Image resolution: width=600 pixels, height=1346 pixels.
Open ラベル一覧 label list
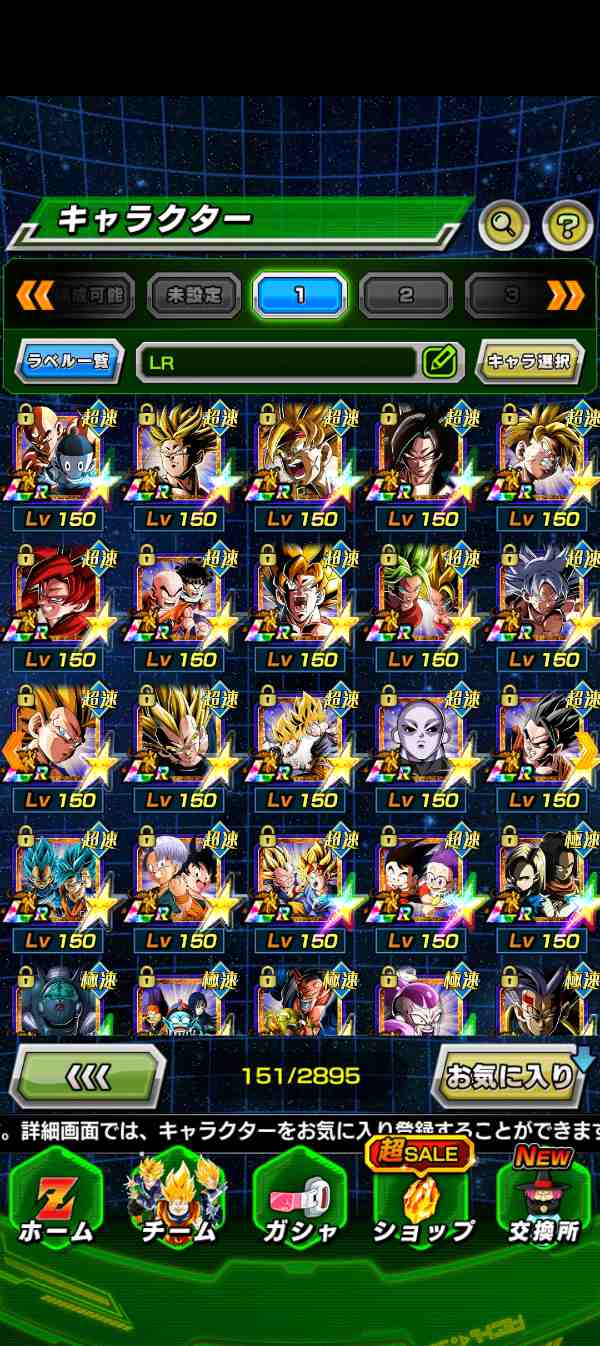pyautogui.click(x=69, y=362)
